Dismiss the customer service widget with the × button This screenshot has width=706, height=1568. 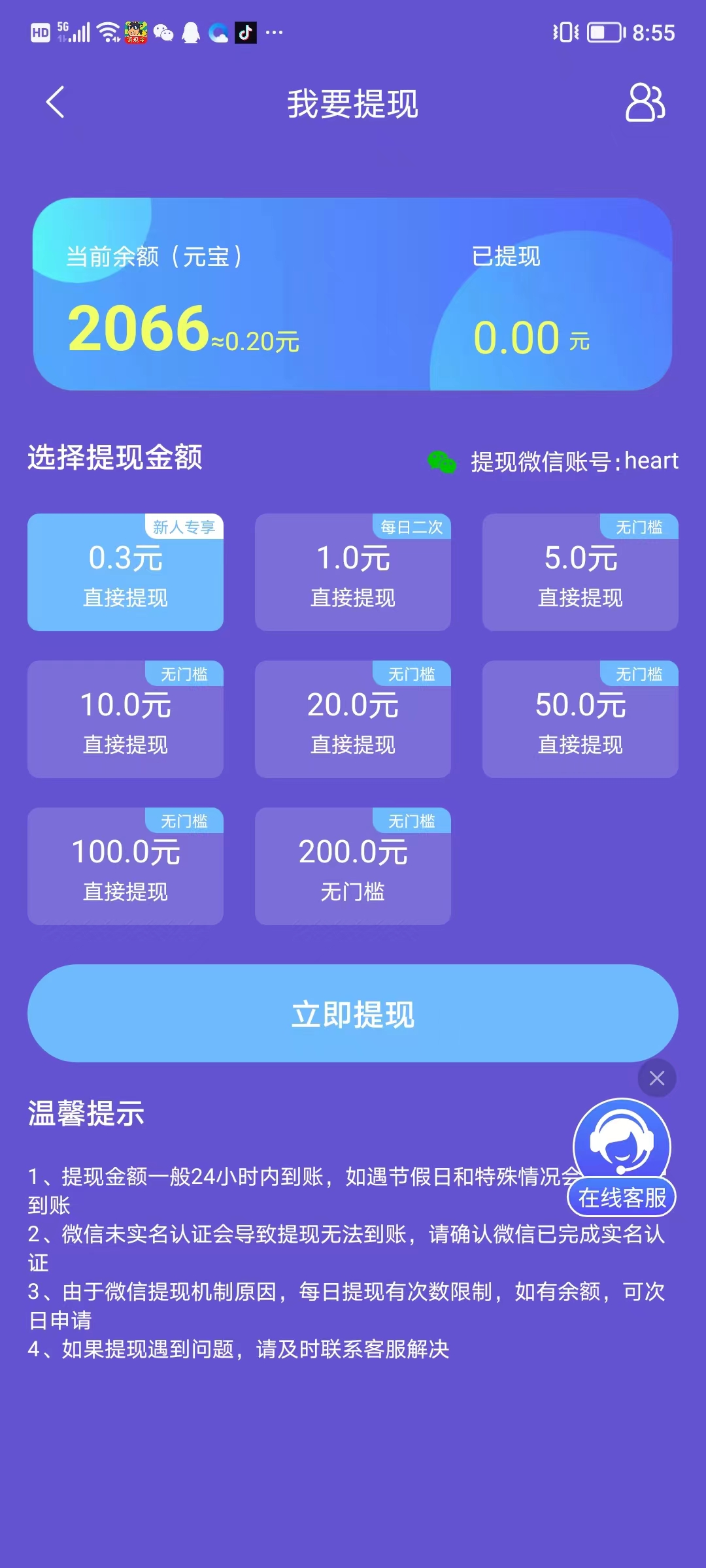pyautogui.click(x=657, y=1078)
